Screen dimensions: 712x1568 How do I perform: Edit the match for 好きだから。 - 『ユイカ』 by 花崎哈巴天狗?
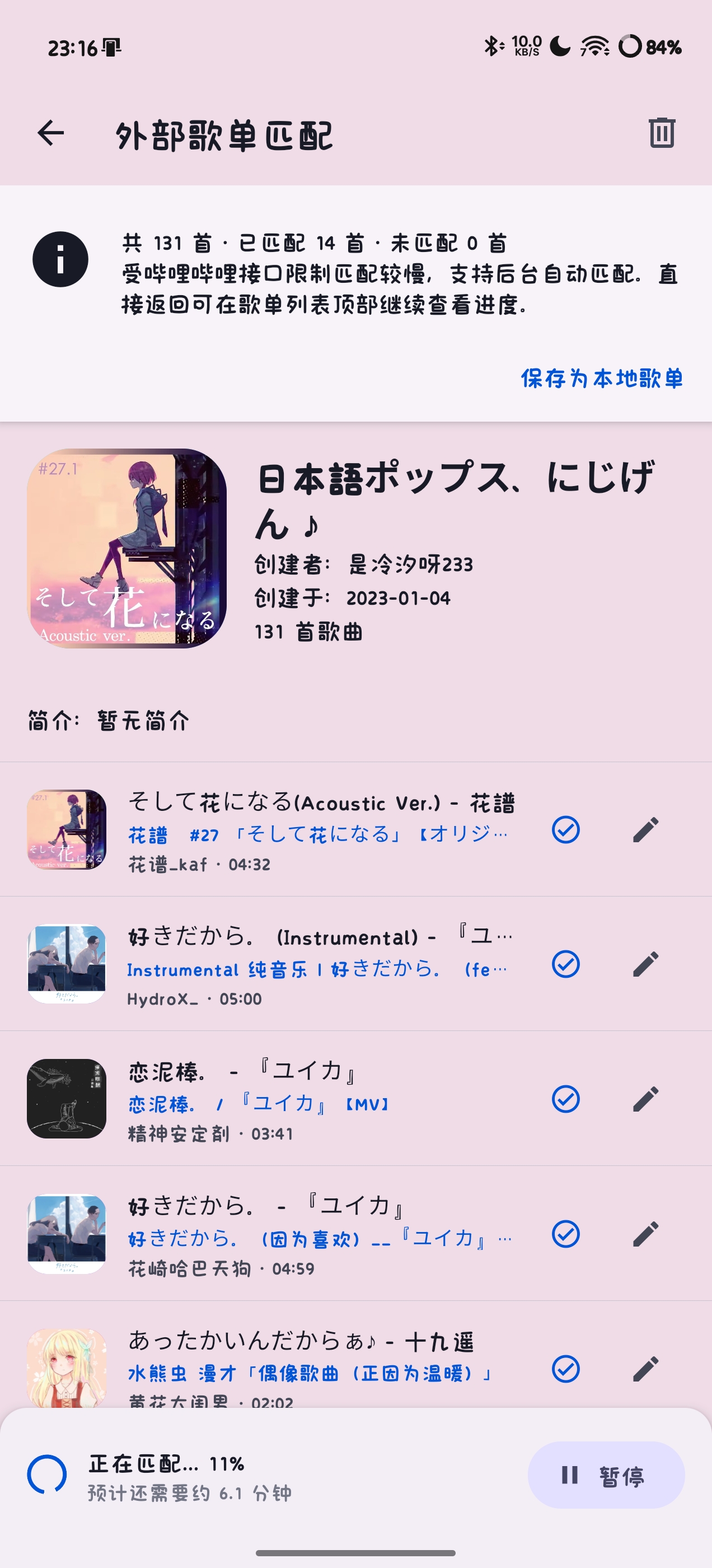(x=645, y=1235)
